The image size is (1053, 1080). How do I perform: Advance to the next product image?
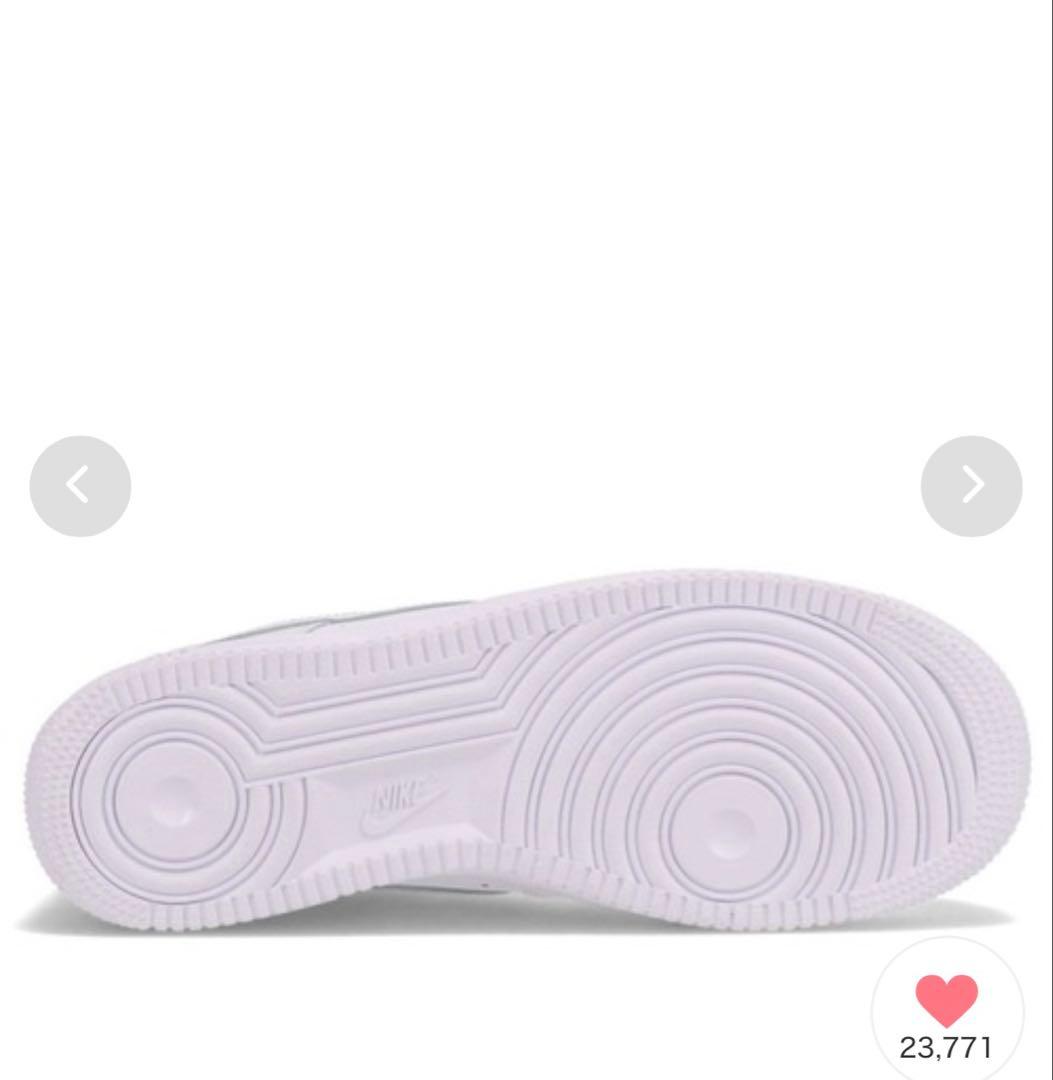971,486
